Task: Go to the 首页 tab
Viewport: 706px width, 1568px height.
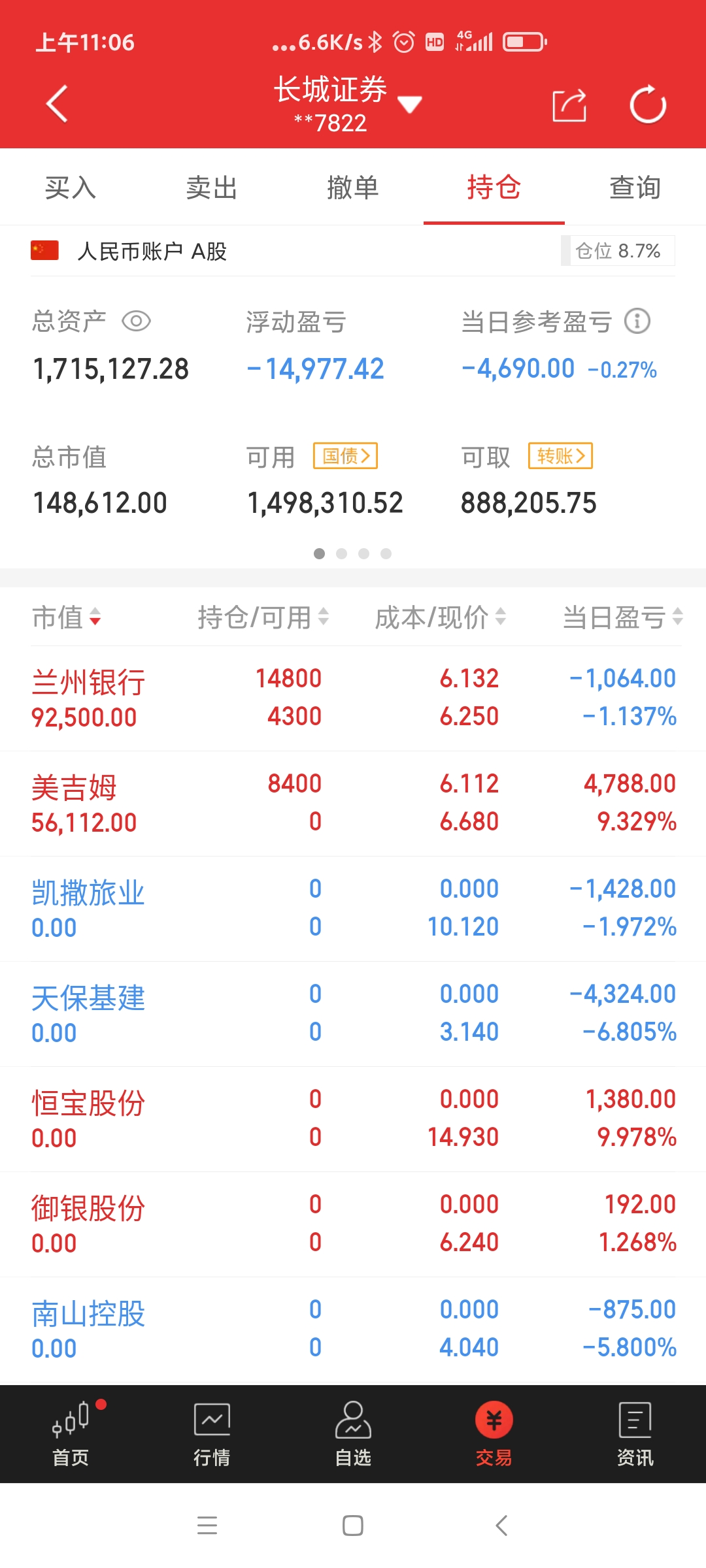Action: [71, 1434]
